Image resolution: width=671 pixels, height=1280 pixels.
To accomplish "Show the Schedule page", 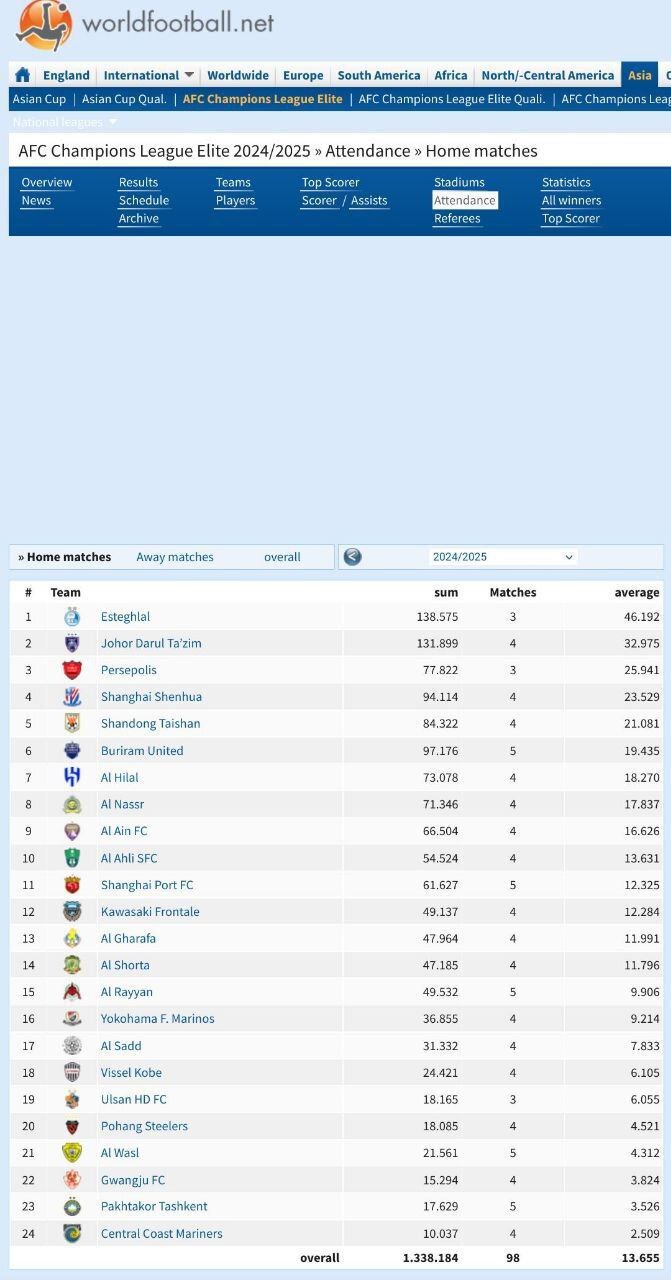I will (143, 200).
